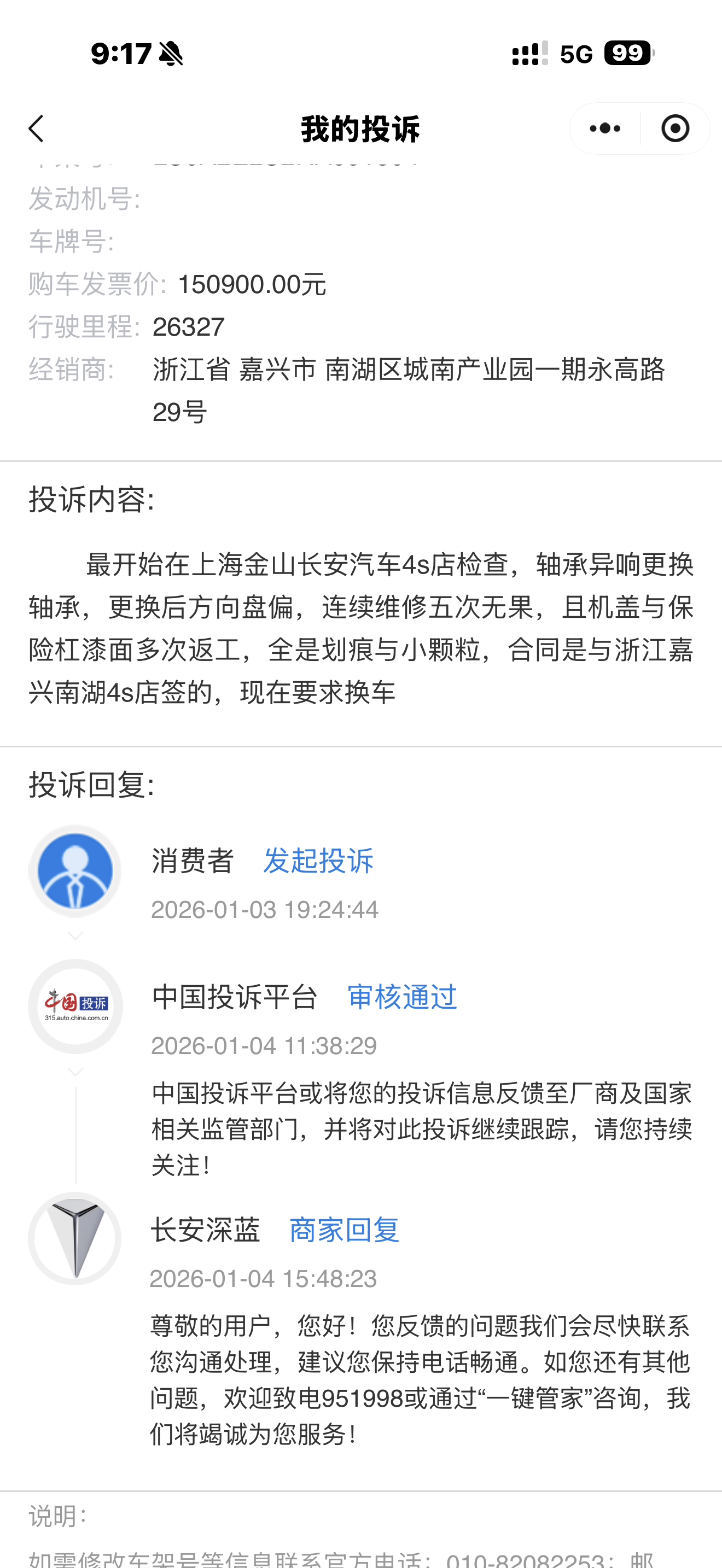Open the mini program more-options menu
Image resolution: width=722 pixels, height=1568 pixels.
(604, 129)
